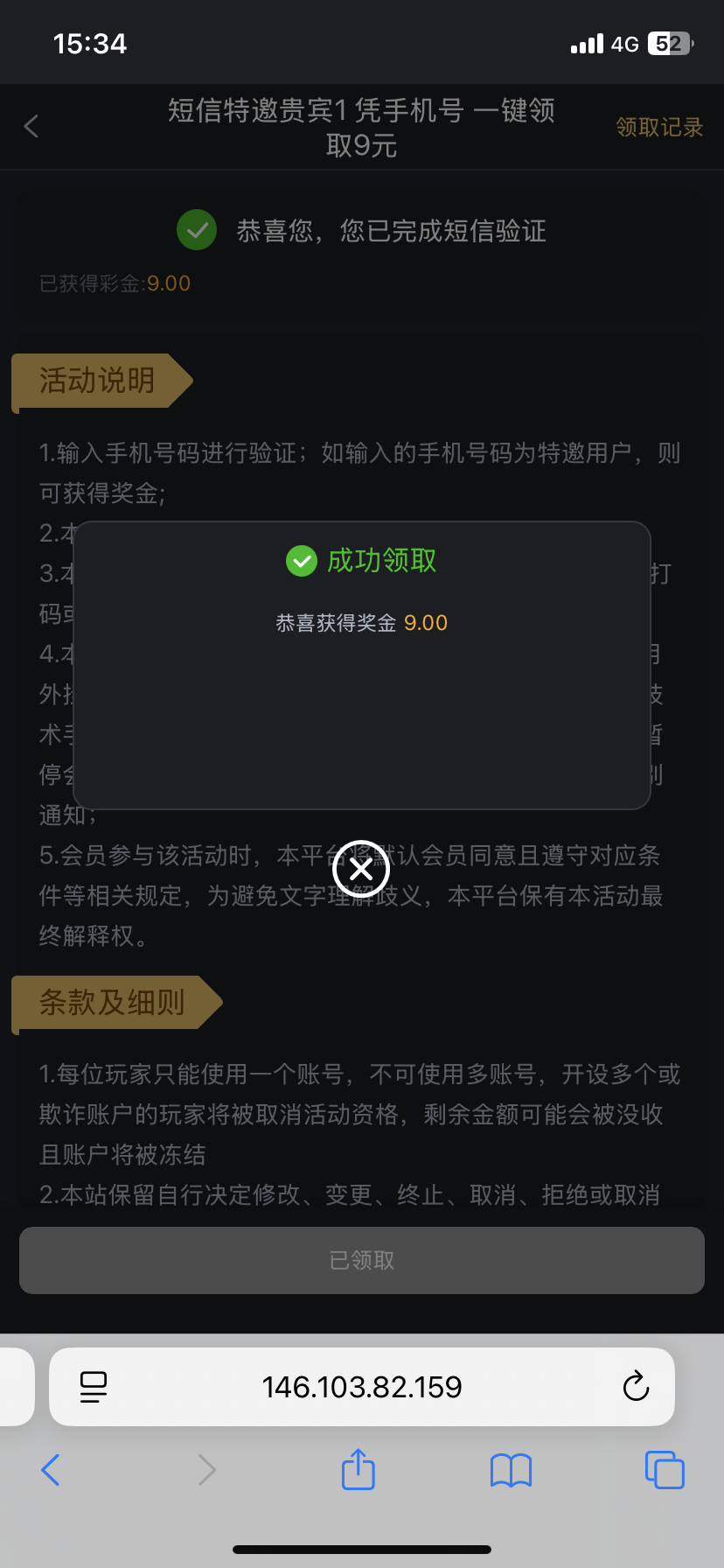Show open Safari tabs
This screenshot has height=1568, width=724.
[665, 1470]
